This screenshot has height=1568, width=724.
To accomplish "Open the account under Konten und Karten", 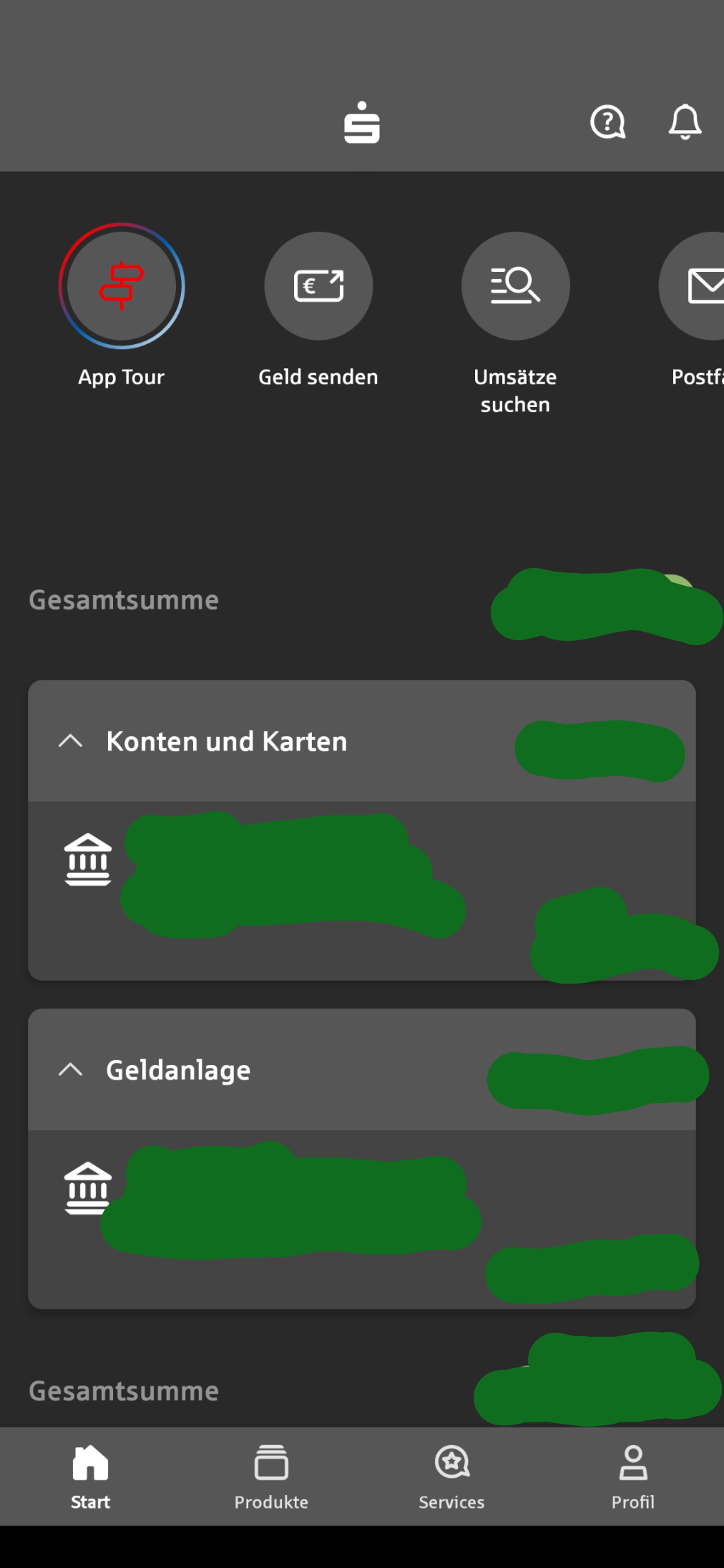I will pos(362,891).
